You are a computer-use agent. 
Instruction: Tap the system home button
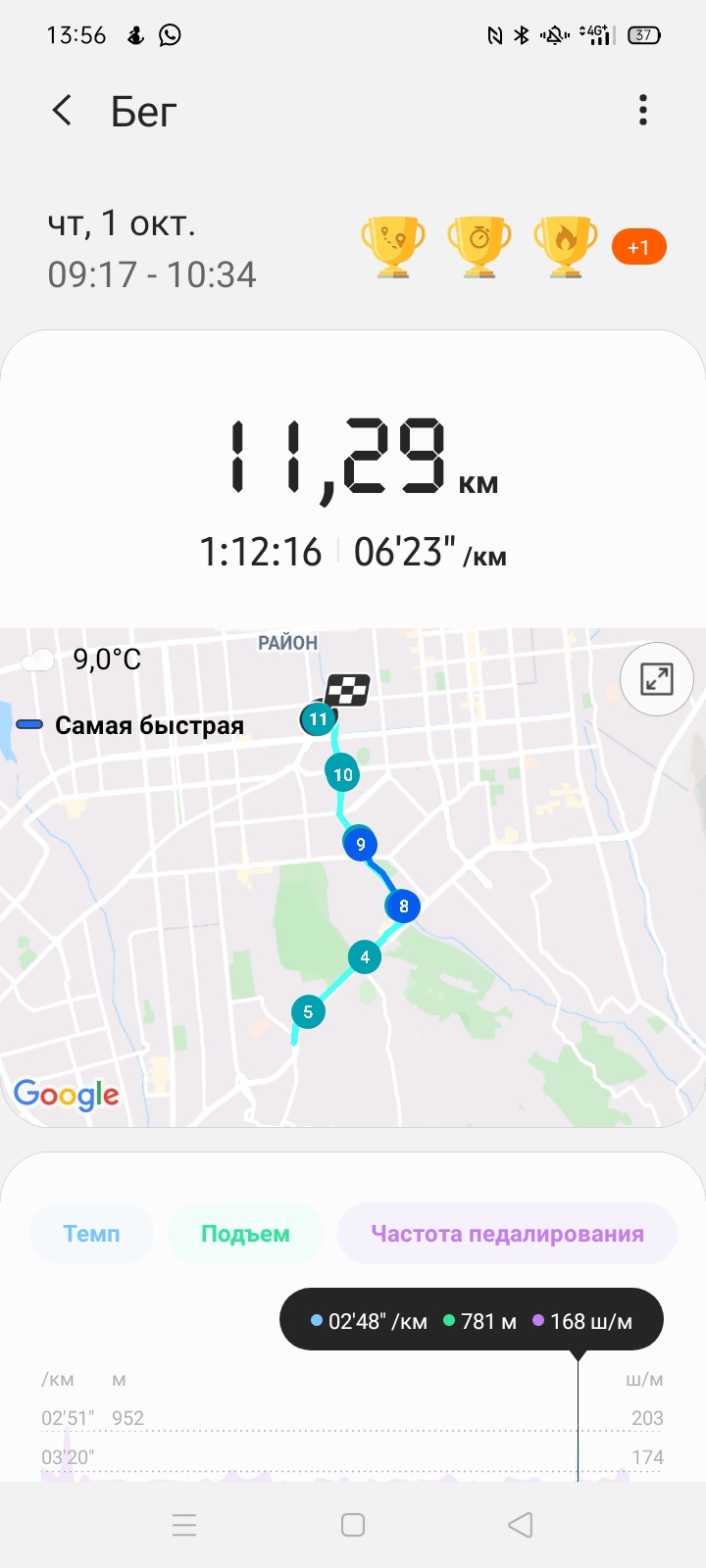click(353, 1525)
